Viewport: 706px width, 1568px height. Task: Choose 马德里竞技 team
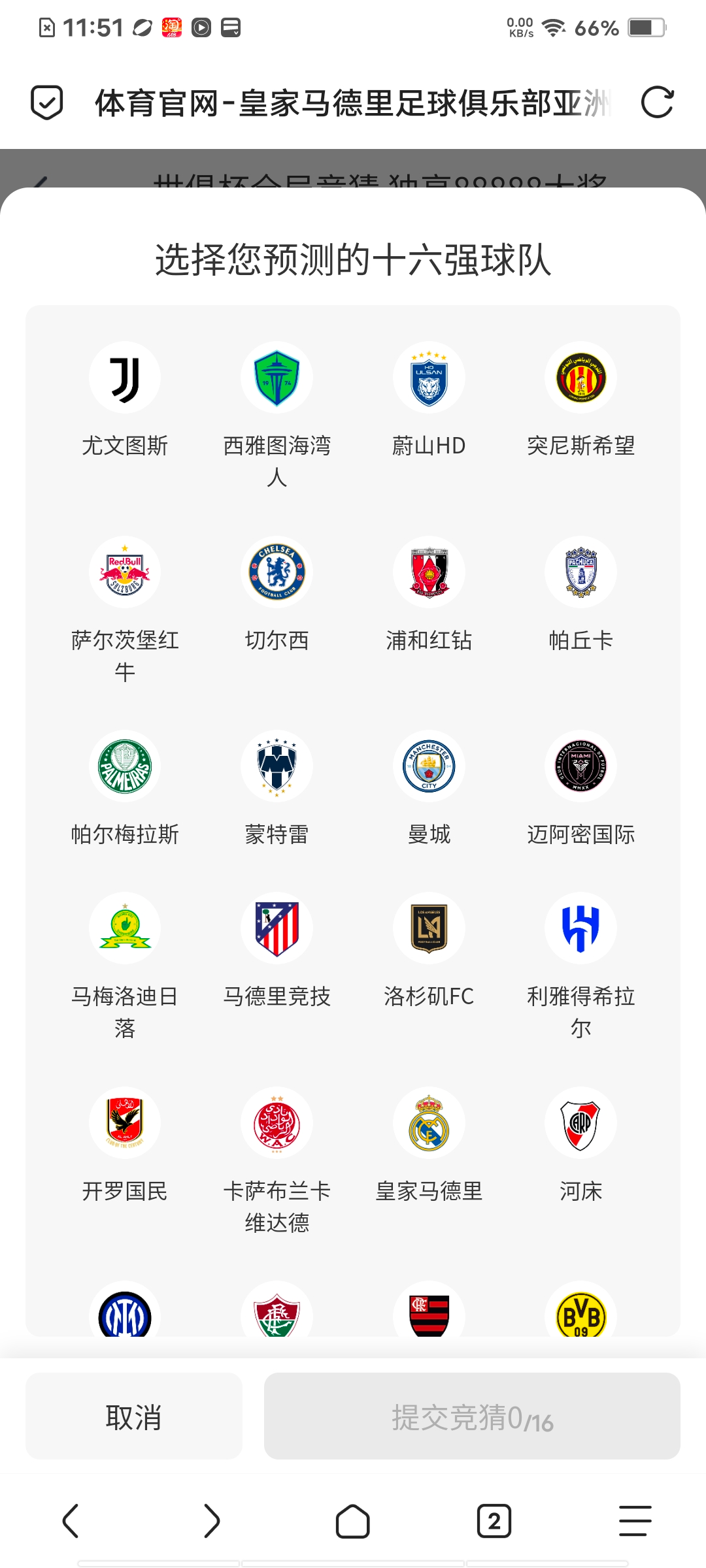click(x=277, y=928)
